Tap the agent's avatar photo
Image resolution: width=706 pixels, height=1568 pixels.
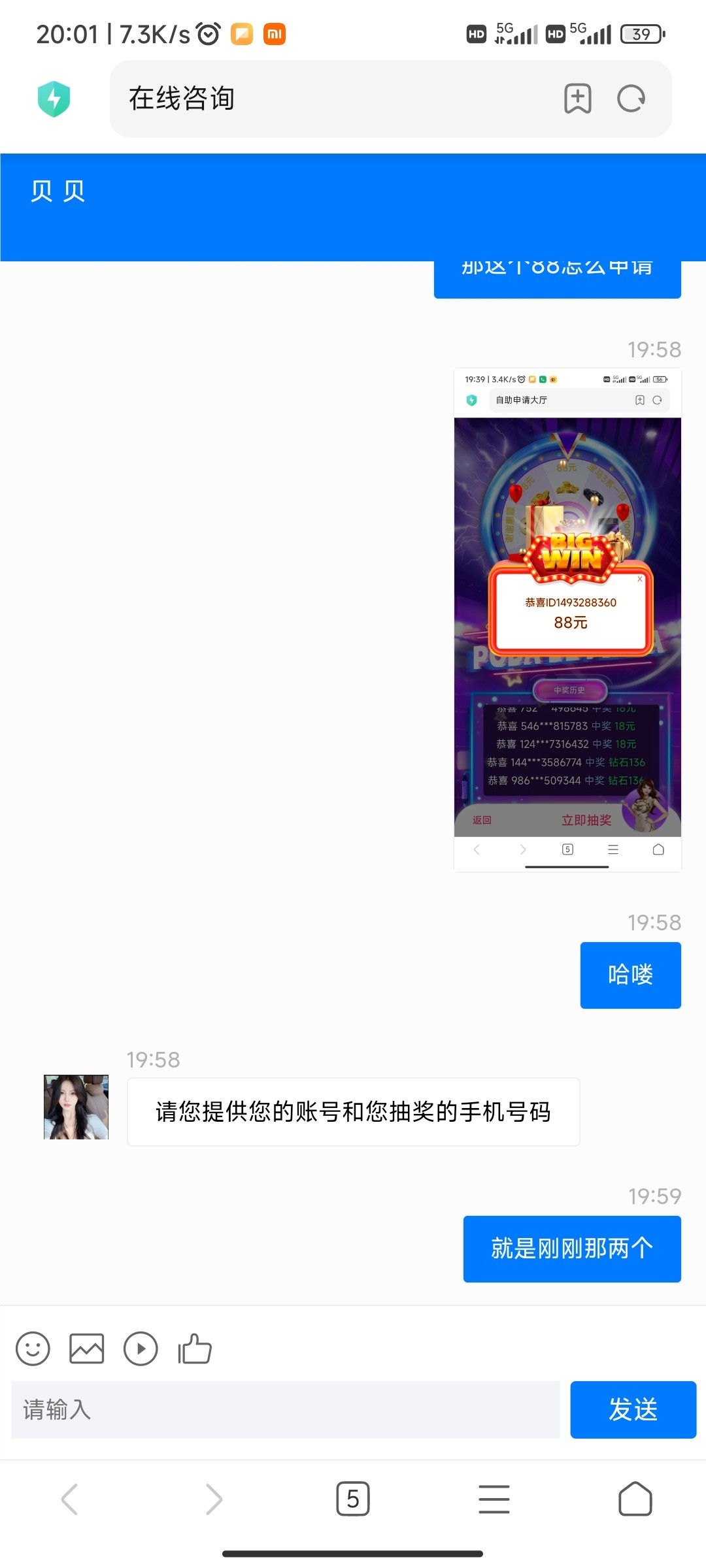pos(76,1107)
